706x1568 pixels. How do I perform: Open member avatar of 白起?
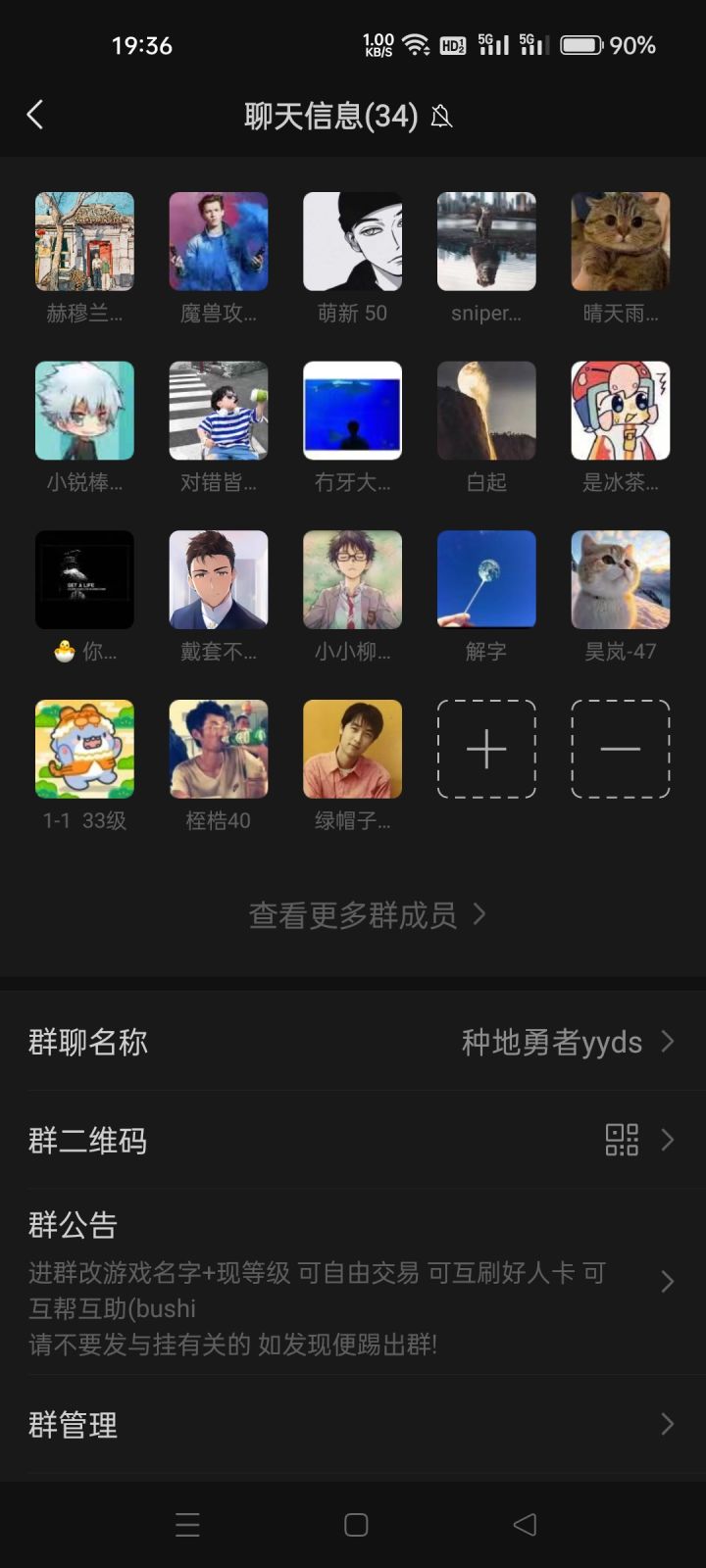(485, 411)
